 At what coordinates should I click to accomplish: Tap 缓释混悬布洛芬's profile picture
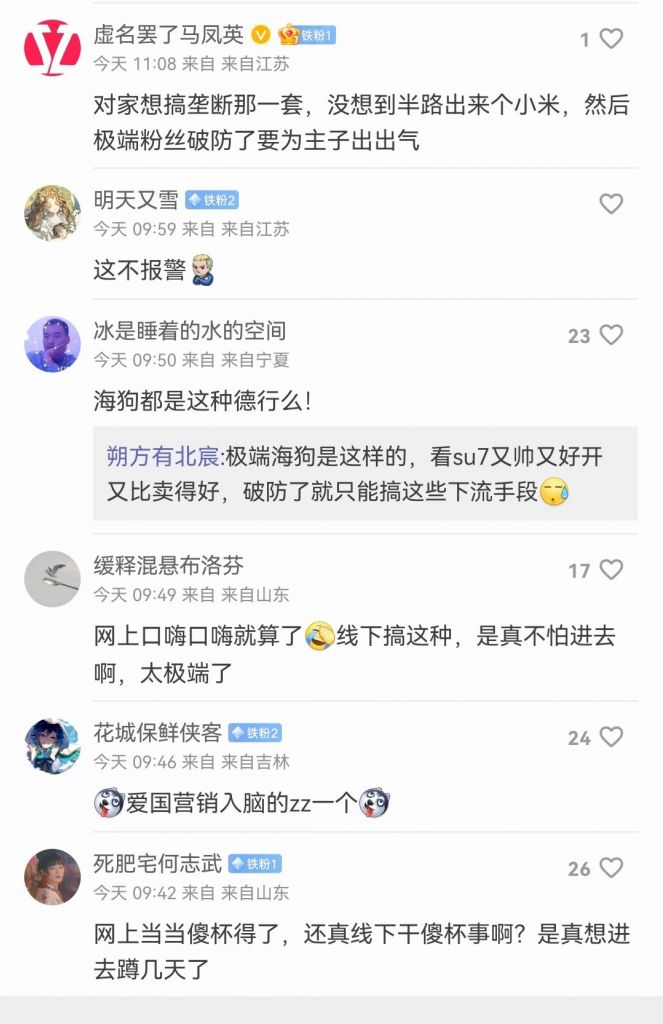click(52, 579)
